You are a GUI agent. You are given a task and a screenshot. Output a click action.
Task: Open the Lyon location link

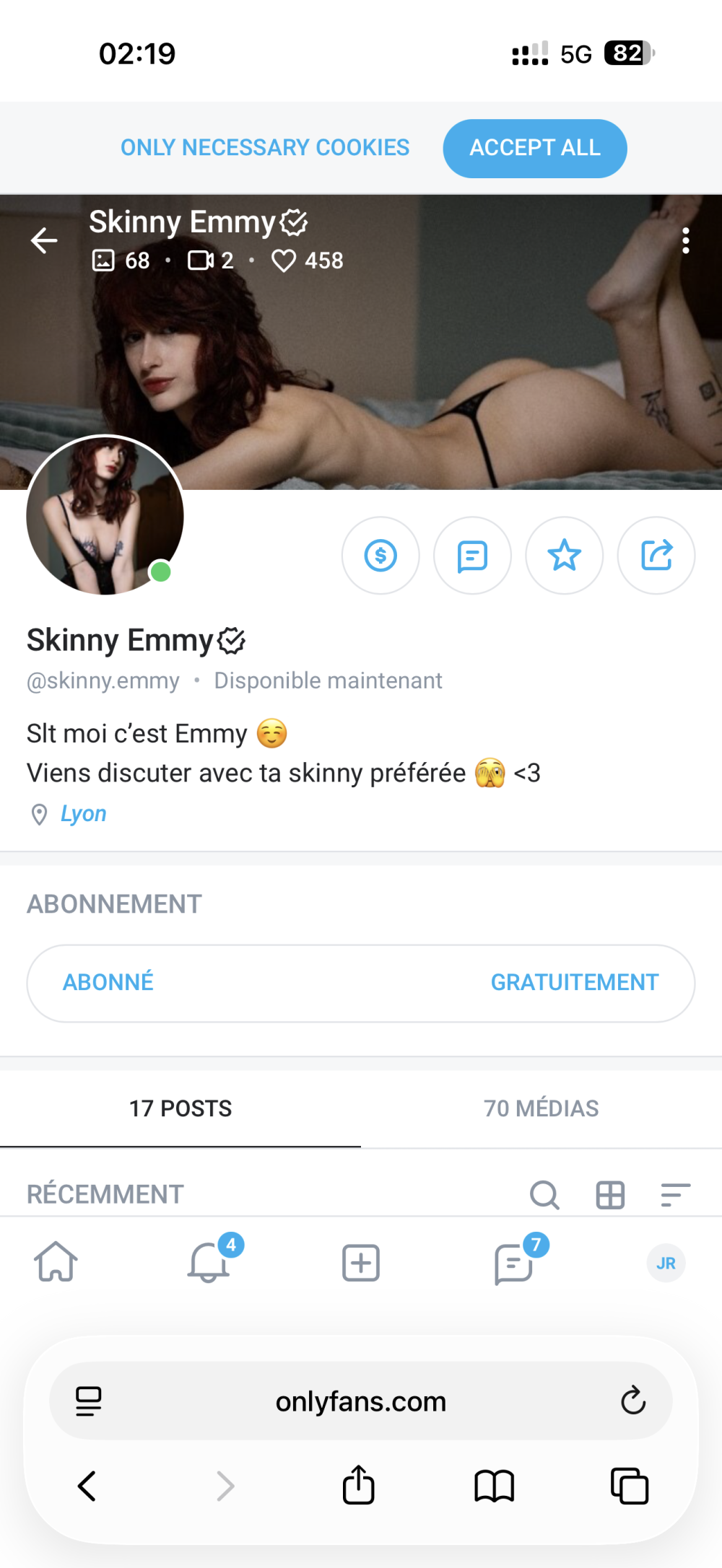pos(83,814)
